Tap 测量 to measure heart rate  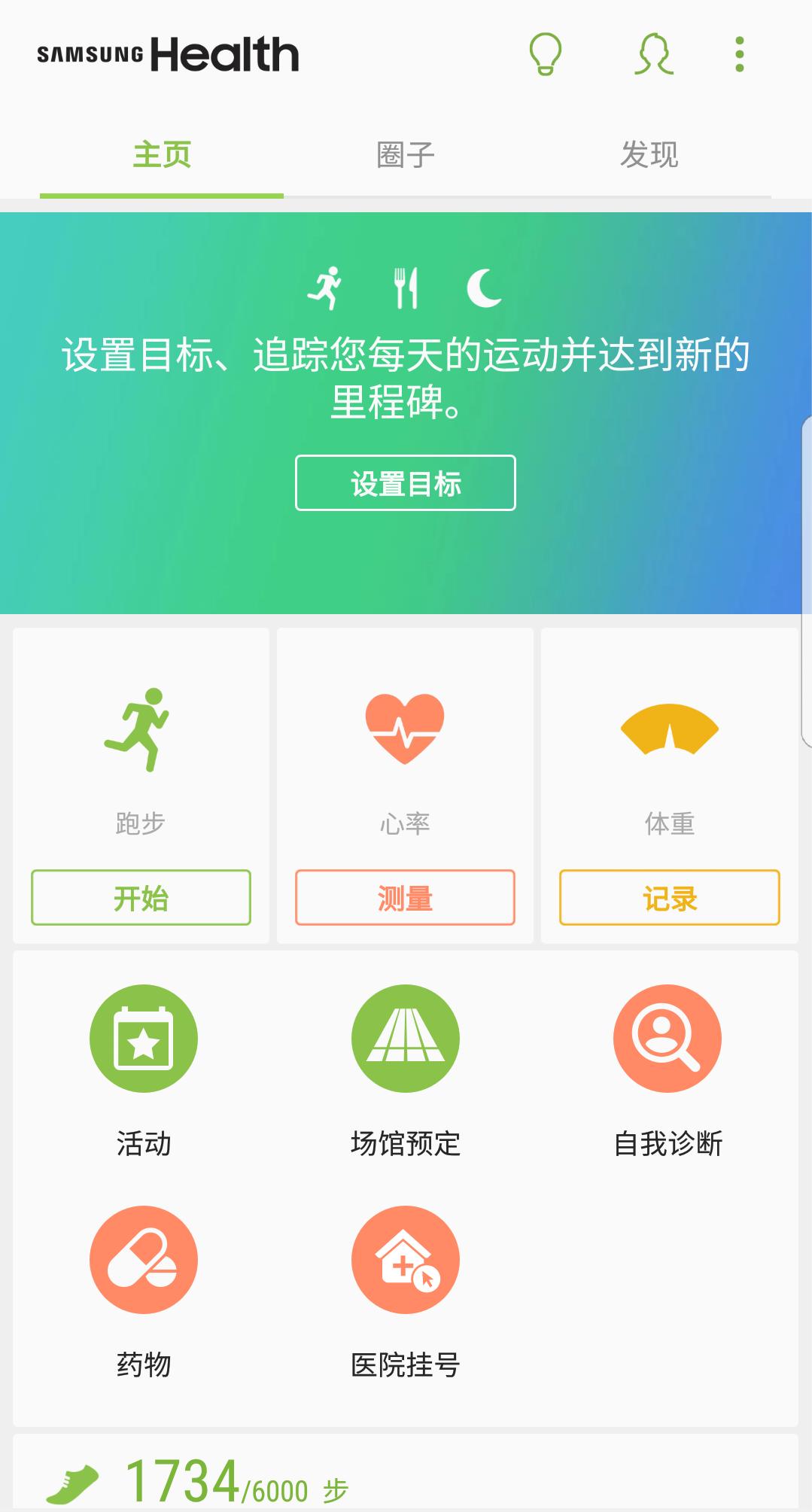click(x=405, y=899)
